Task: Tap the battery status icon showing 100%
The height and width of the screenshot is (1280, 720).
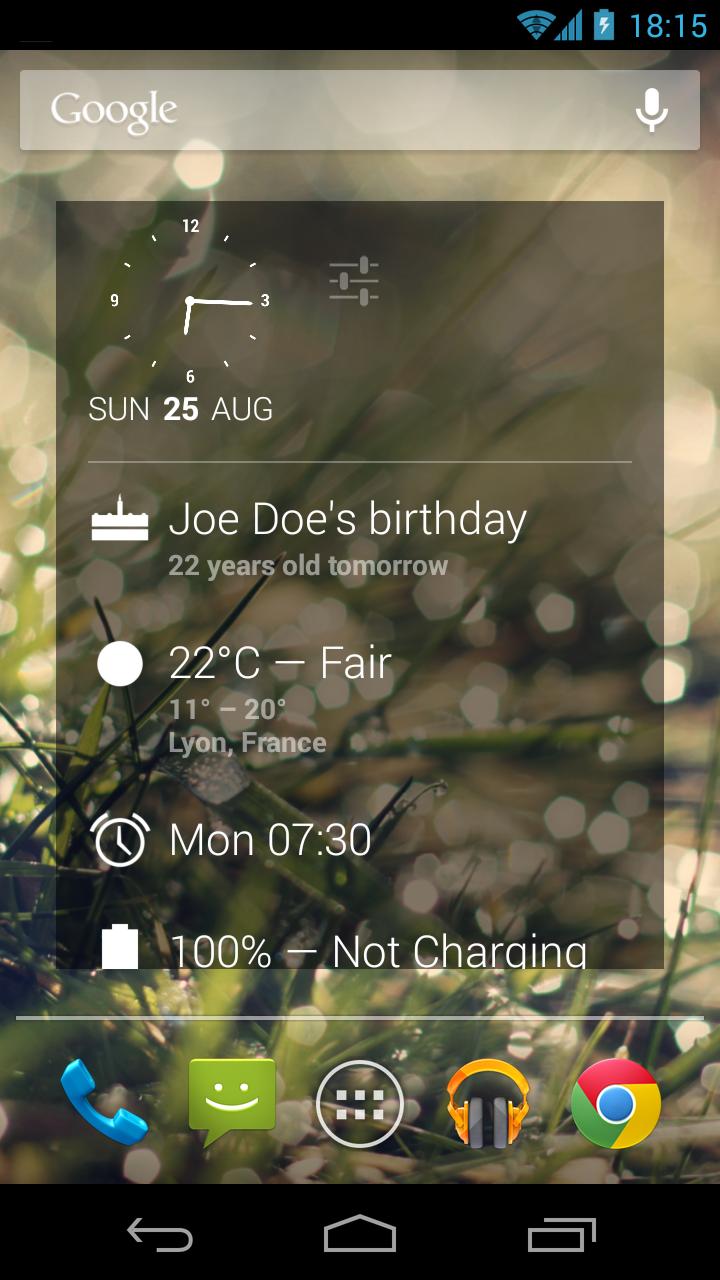Action: [x=120, y=949]
